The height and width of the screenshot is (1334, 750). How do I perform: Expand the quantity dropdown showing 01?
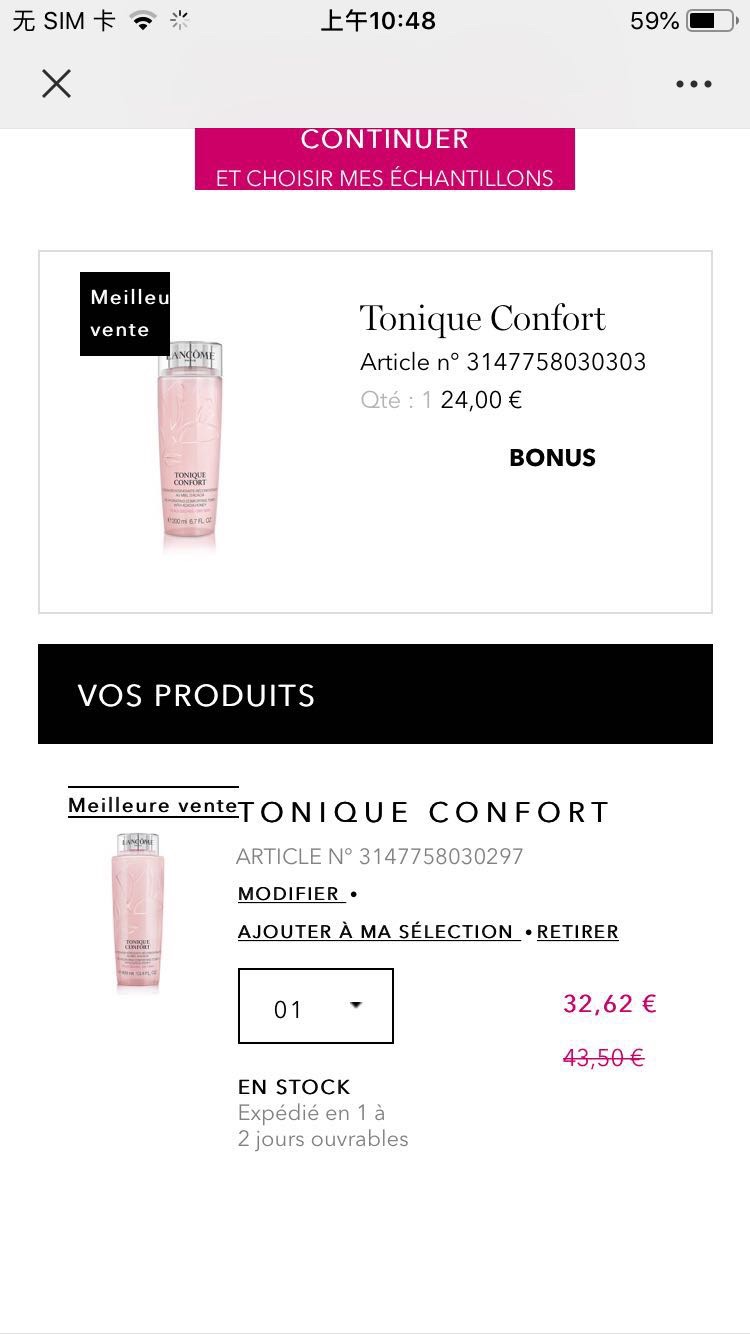point(315,1006)
